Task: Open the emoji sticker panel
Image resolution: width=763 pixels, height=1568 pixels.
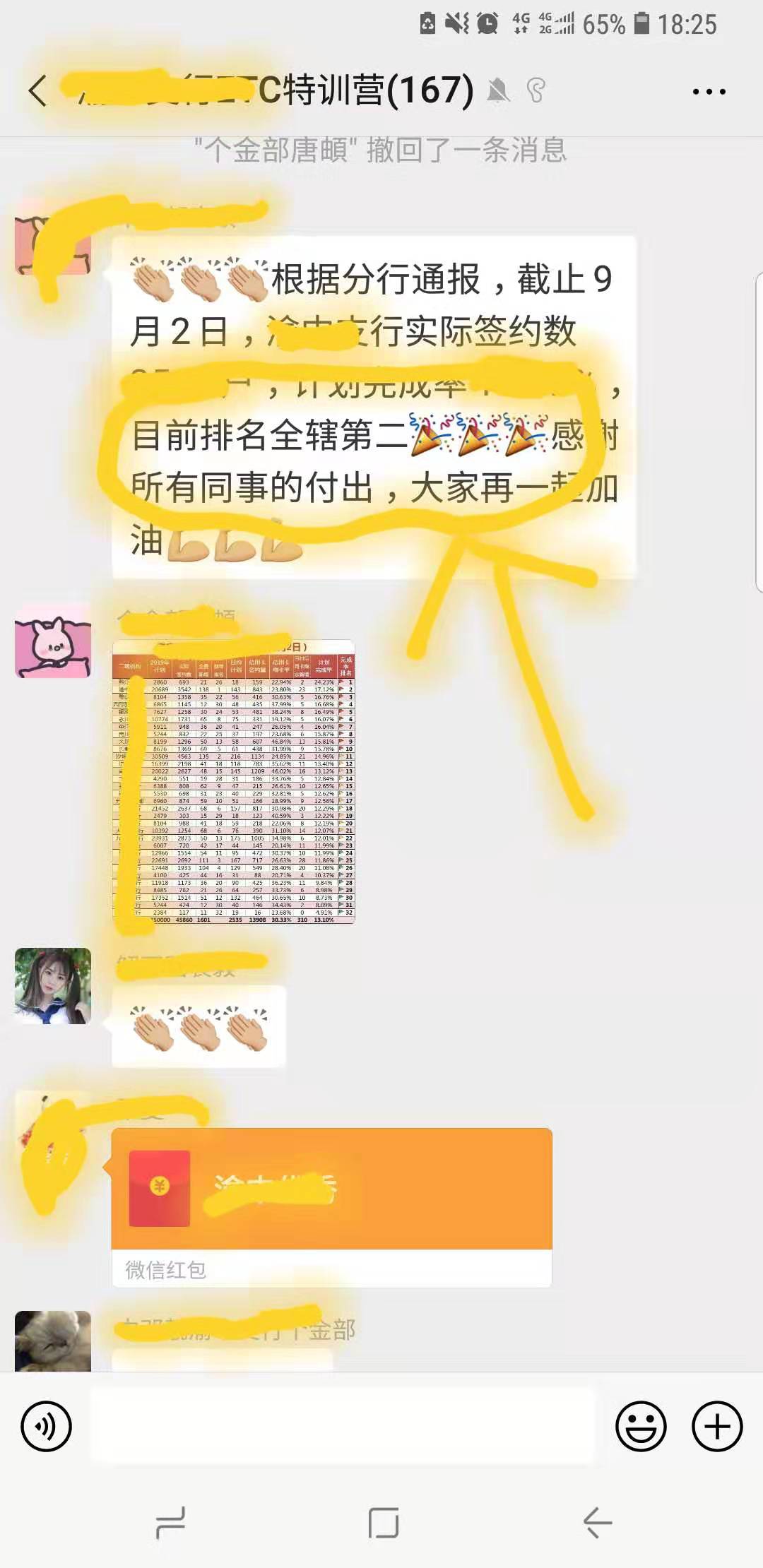Action: coord(641,1426)
